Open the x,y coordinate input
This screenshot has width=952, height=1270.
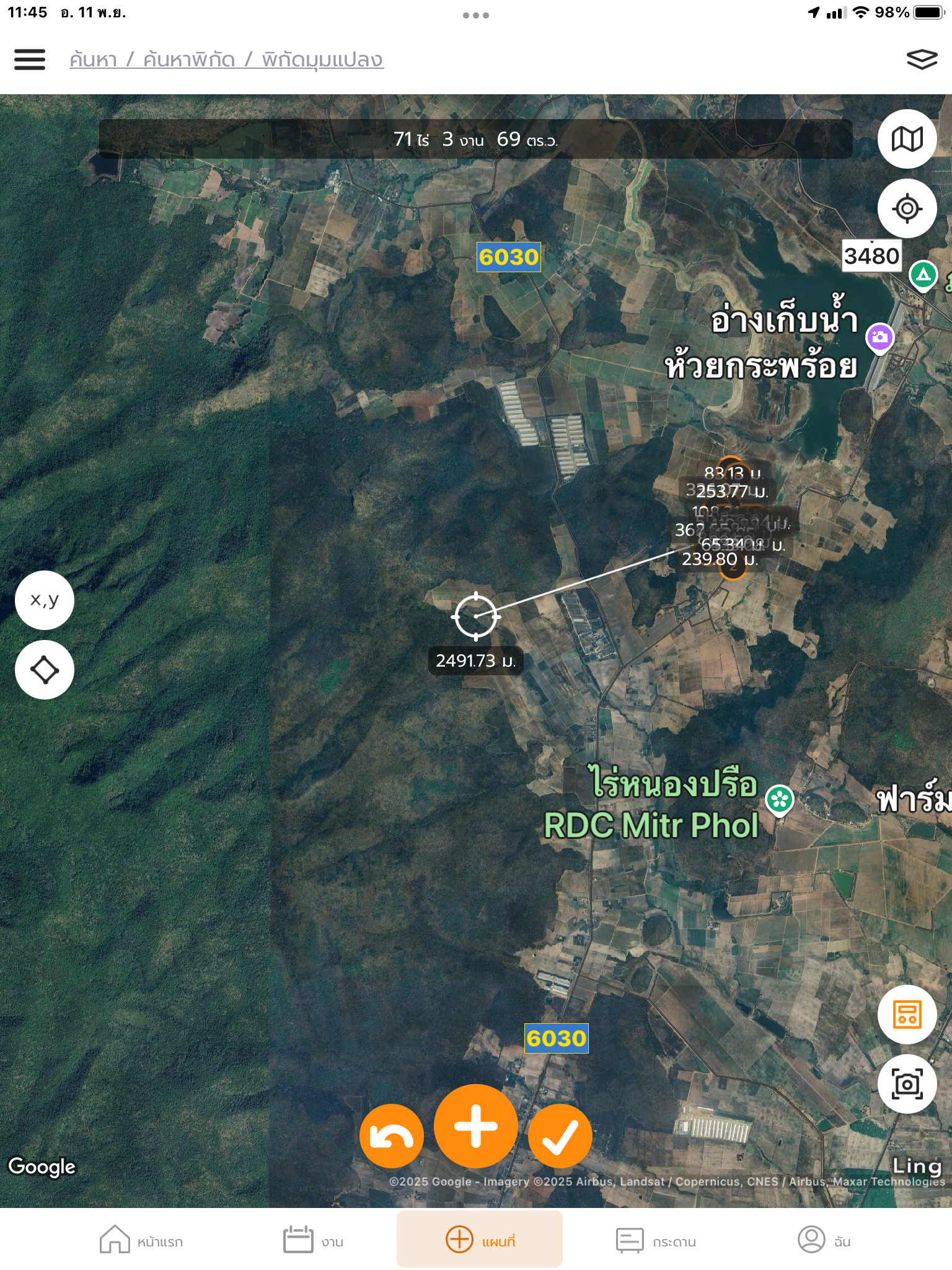click(x=45, y=600)
